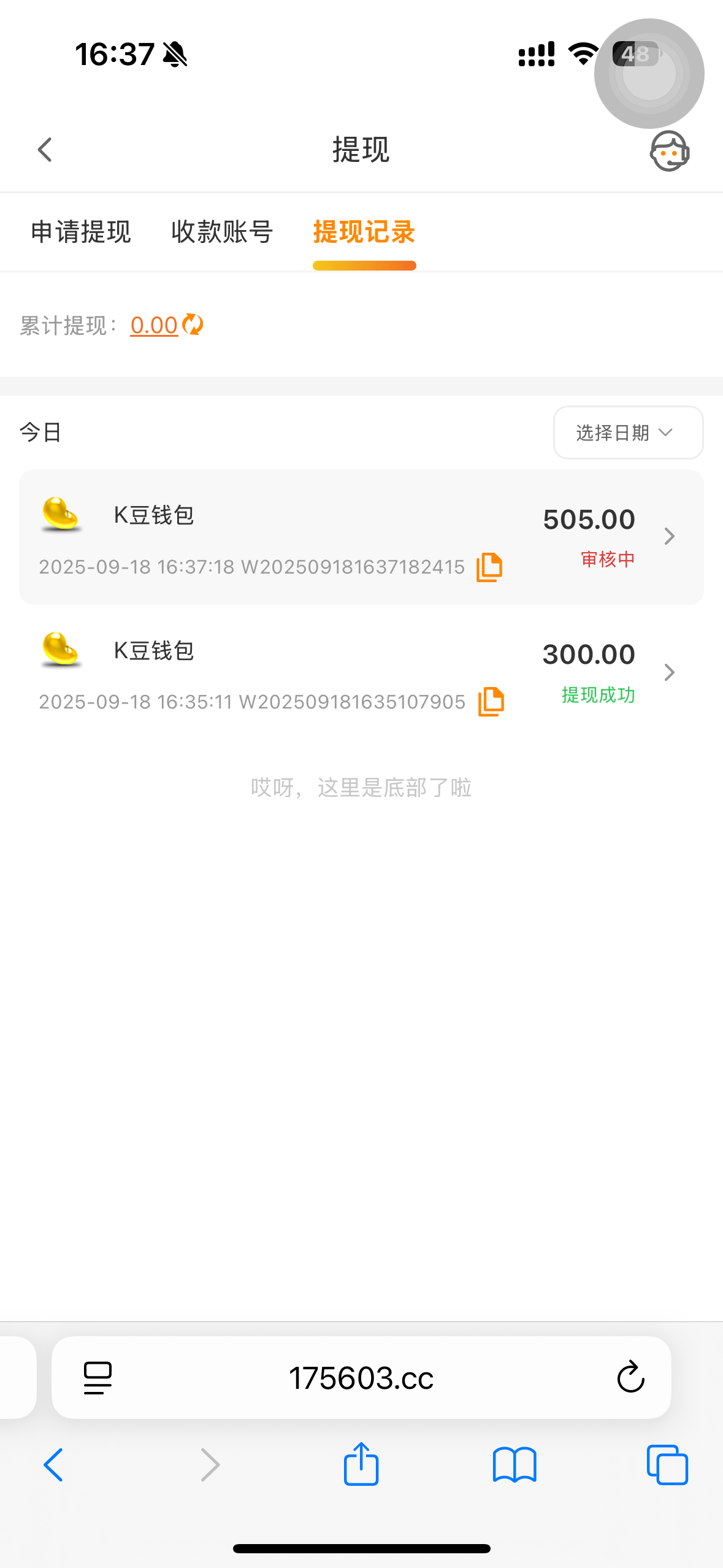The height and width of the screenshot is (1568, 723).
Task: Open the 选择日期 dropdown
Action: click(627, 433)
